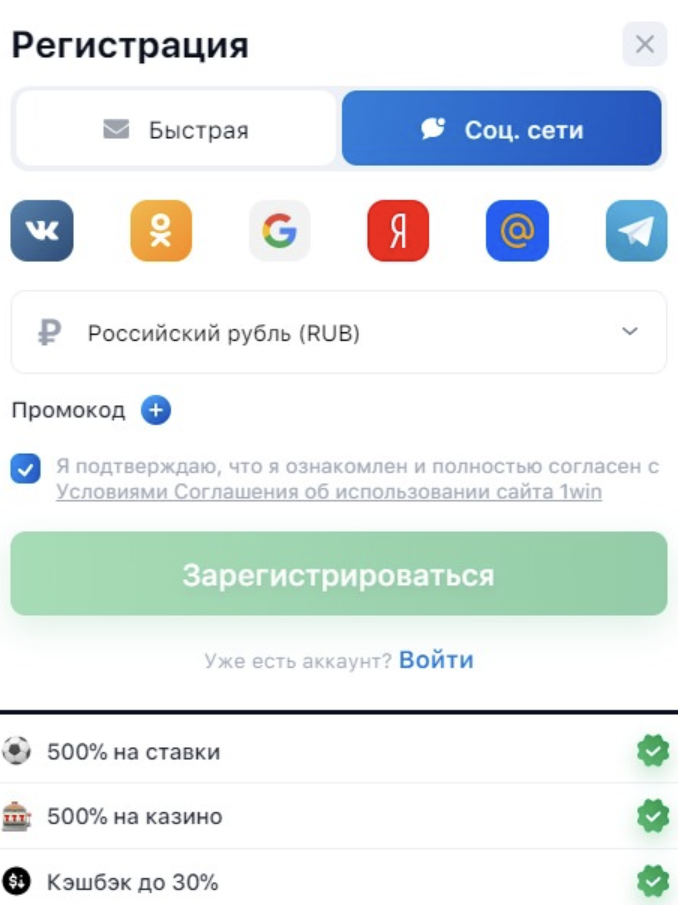Close the registration dialog
678x914 pixels.
[x=644, y=45]
